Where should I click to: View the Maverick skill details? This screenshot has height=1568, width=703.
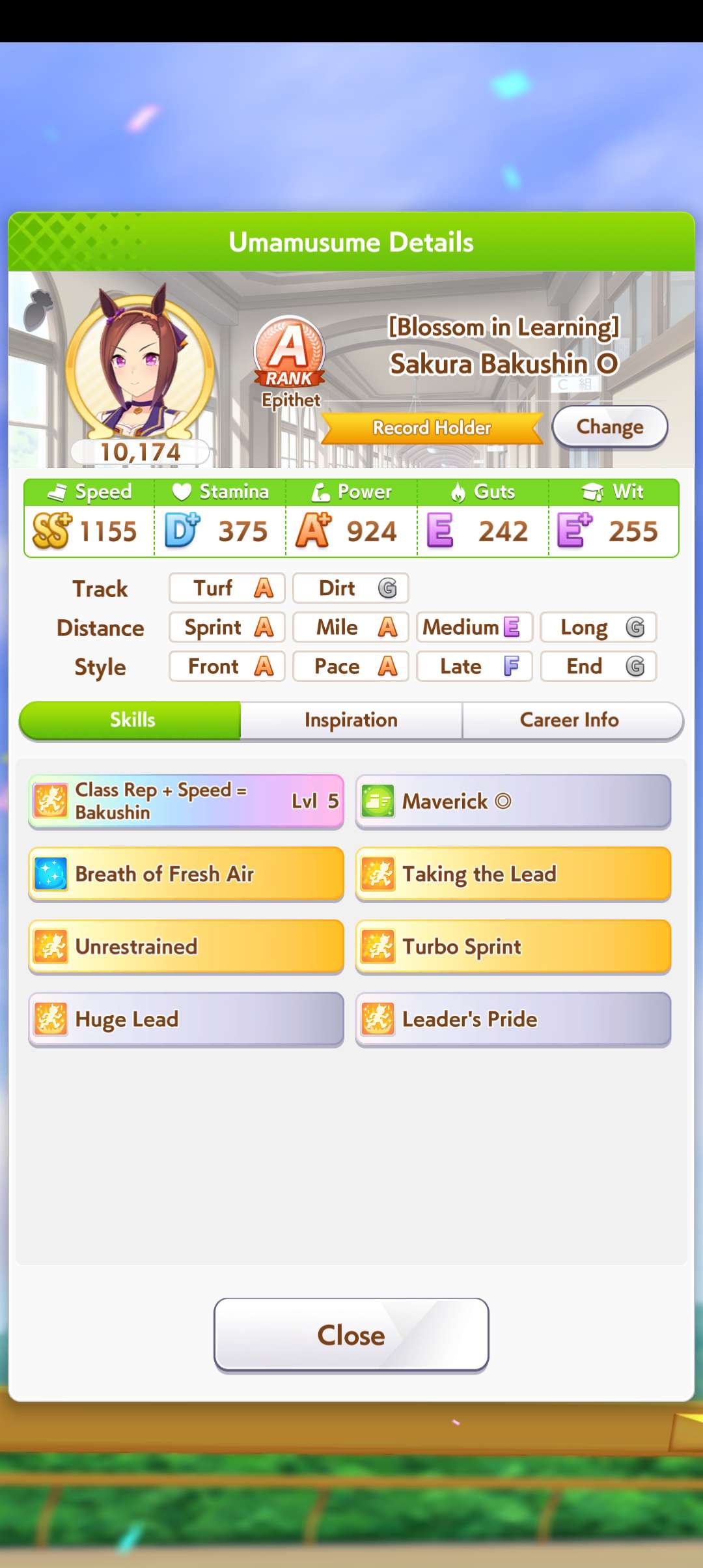tap(513, 801)
